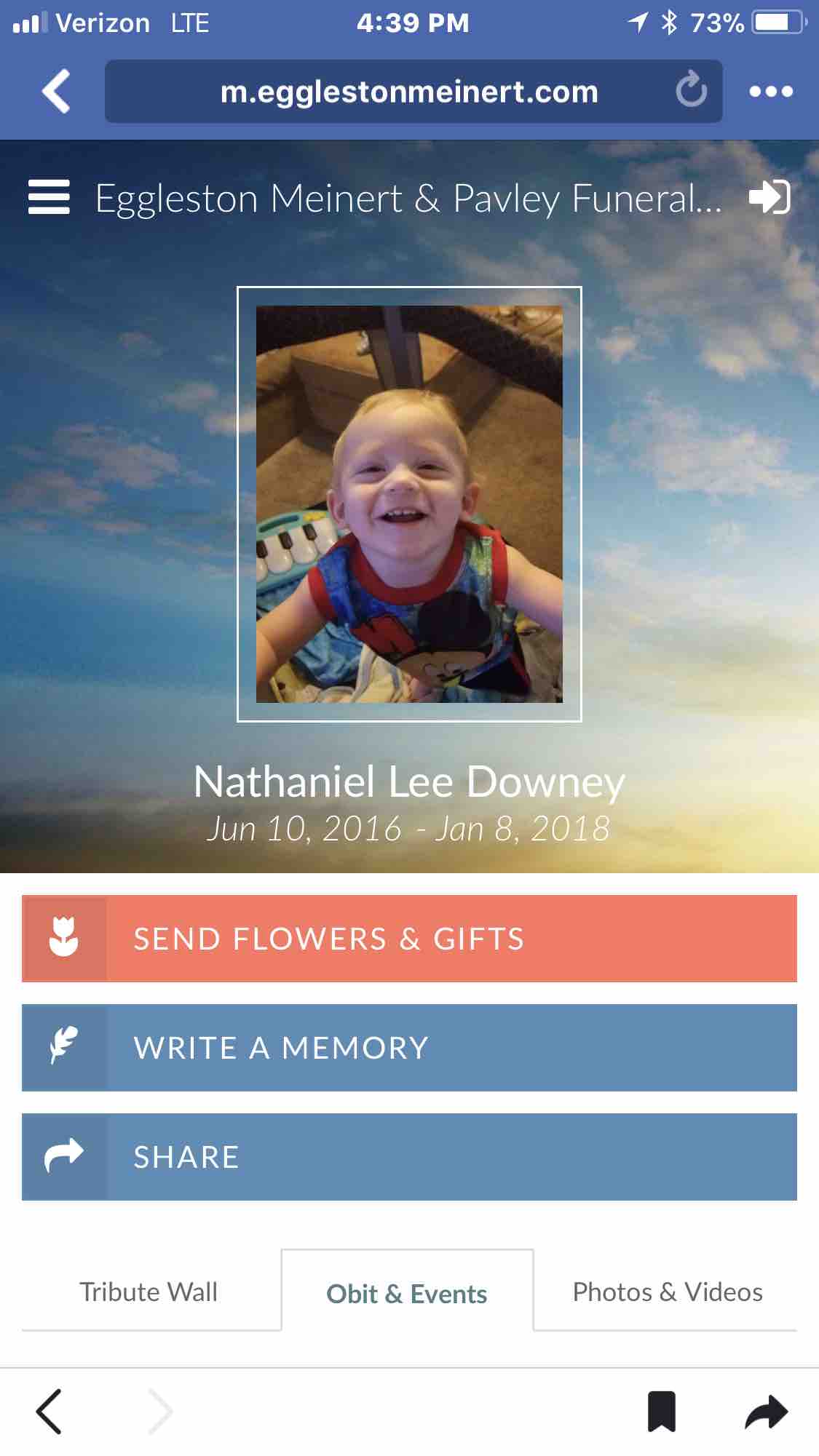Open the browser's three-dot overflow menu
Viewport: 819px width, 1456px height.
[771, 92]
